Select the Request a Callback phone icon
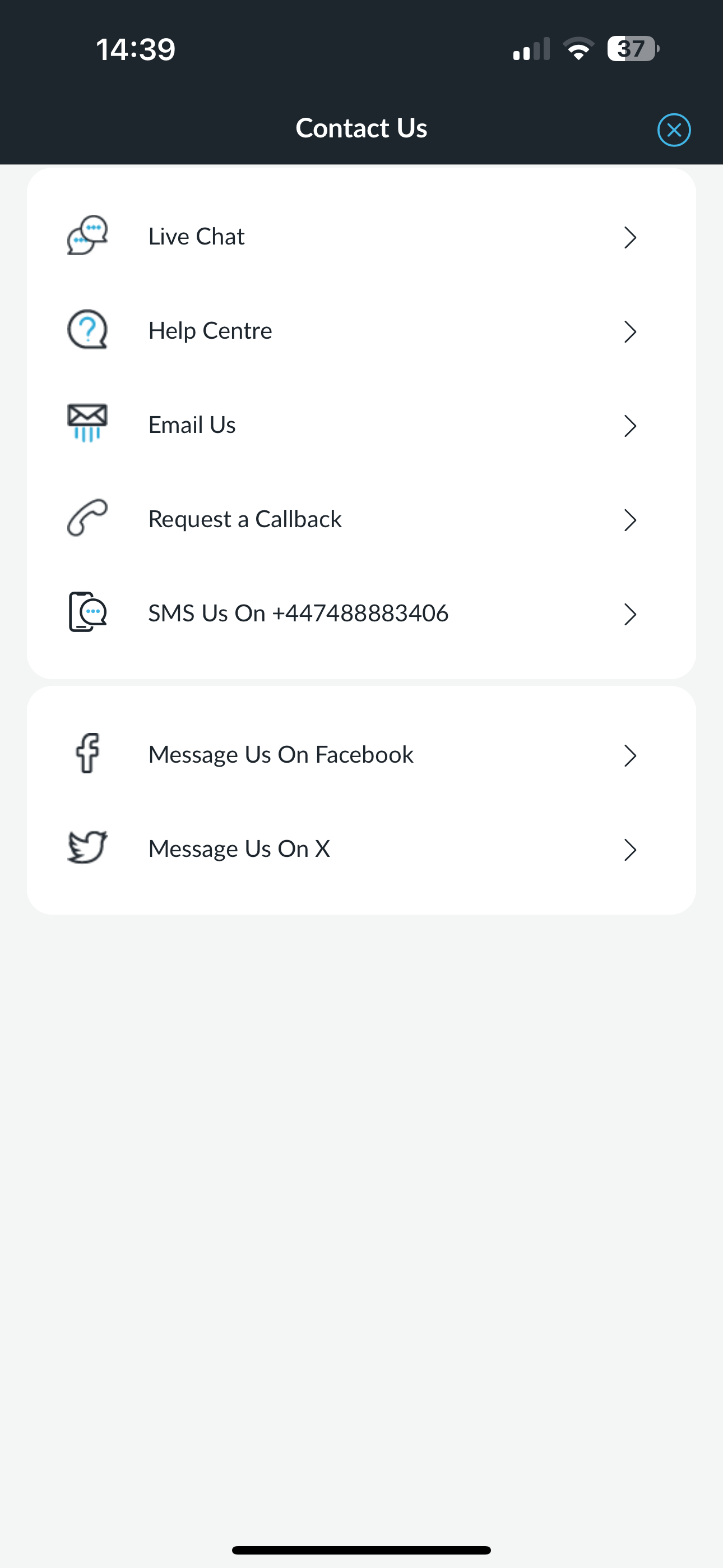The height and width of the screenshot is (1568, 723). point(86,519)
